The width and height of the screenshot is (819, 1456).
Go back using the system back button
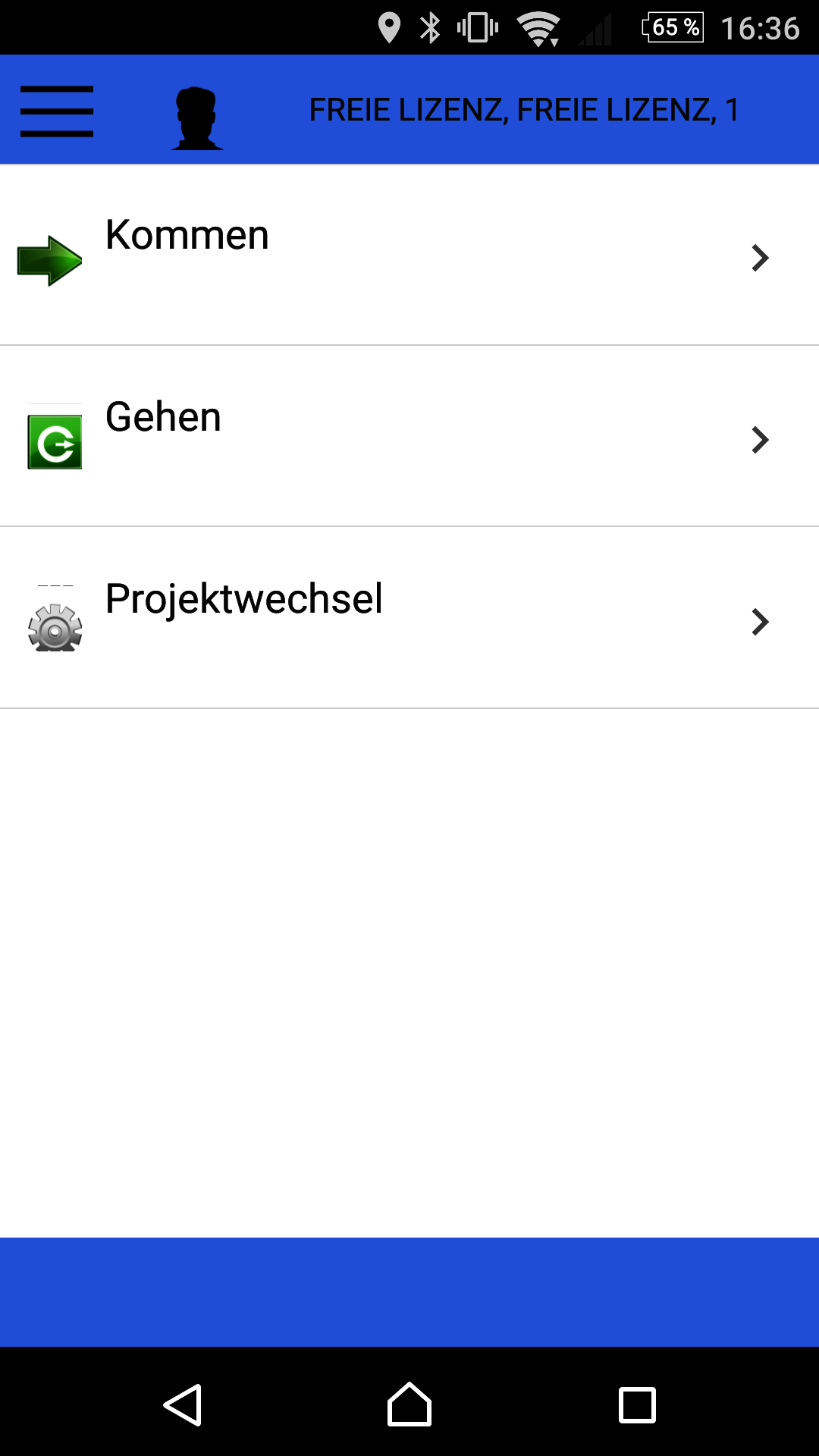click(x=183, y=1404)
